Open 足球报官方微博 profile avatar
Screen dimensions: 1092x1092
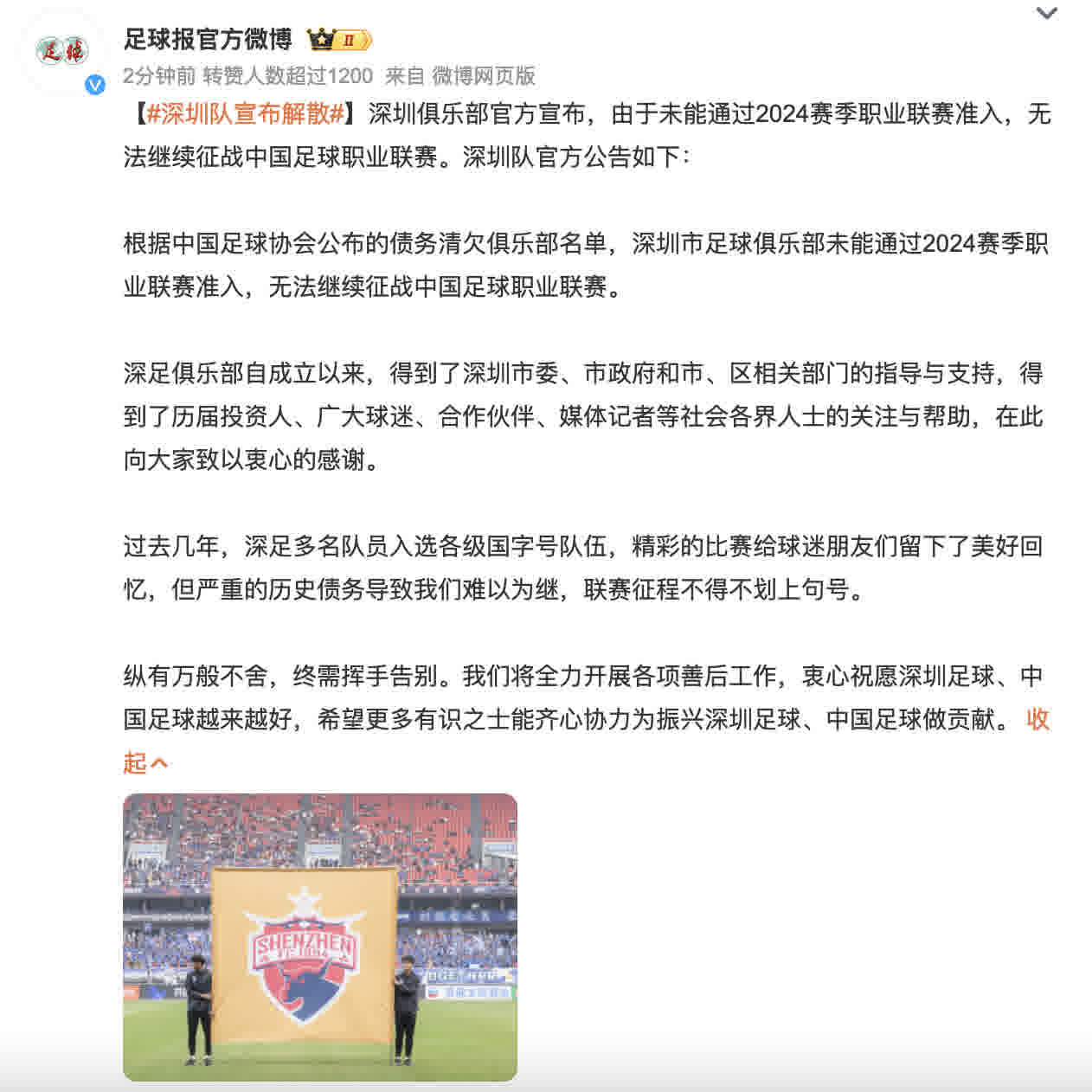click(x=62, y=52)
